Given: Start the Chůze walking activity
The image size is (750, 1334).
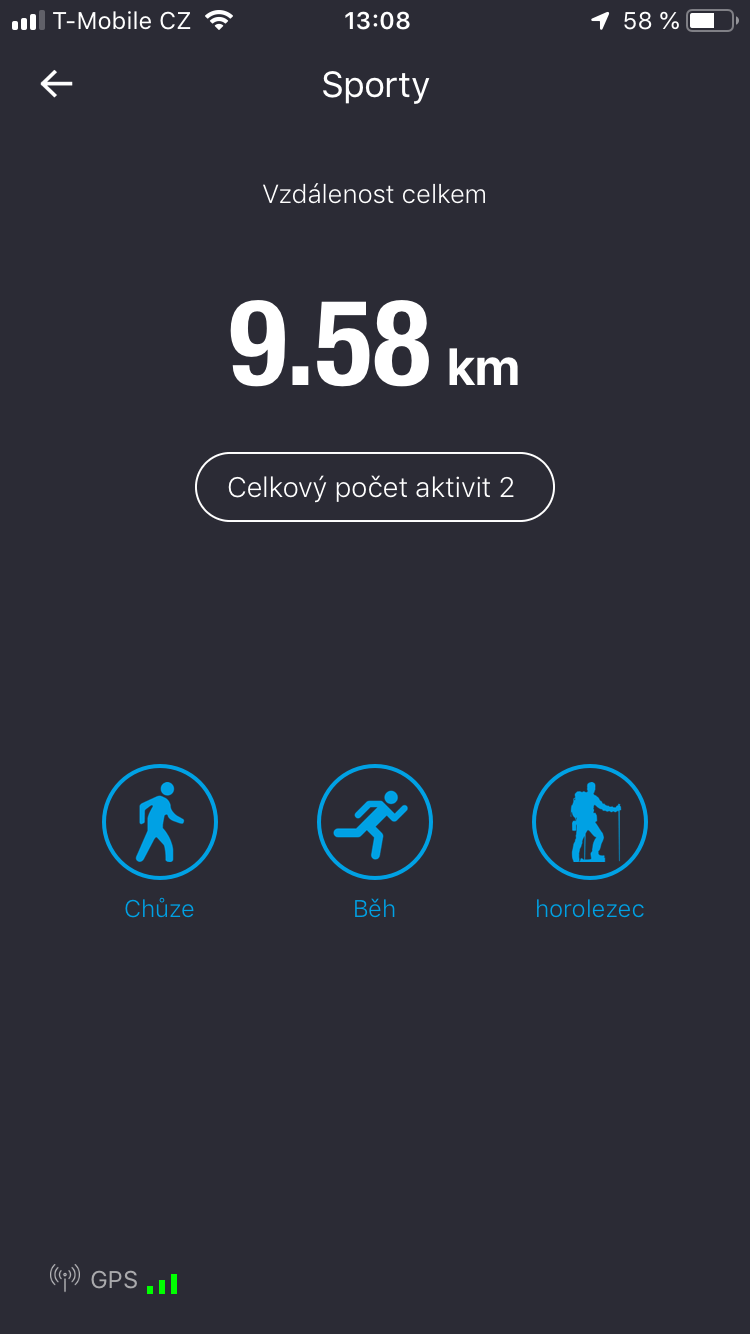Looking at the screenshot, I should pos(160,822).
